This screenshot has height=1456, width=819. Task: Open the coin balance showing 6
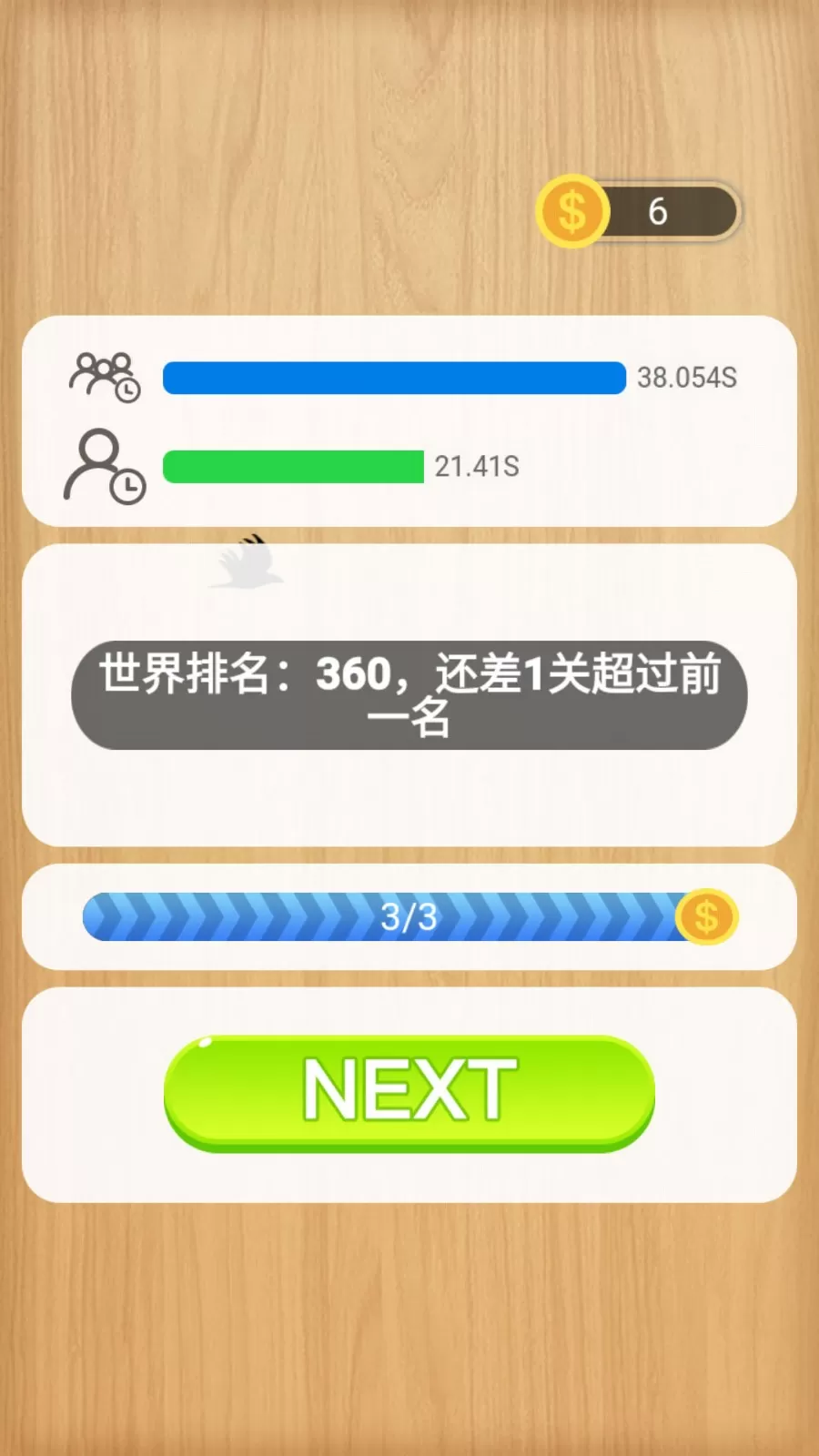point(639,212)
